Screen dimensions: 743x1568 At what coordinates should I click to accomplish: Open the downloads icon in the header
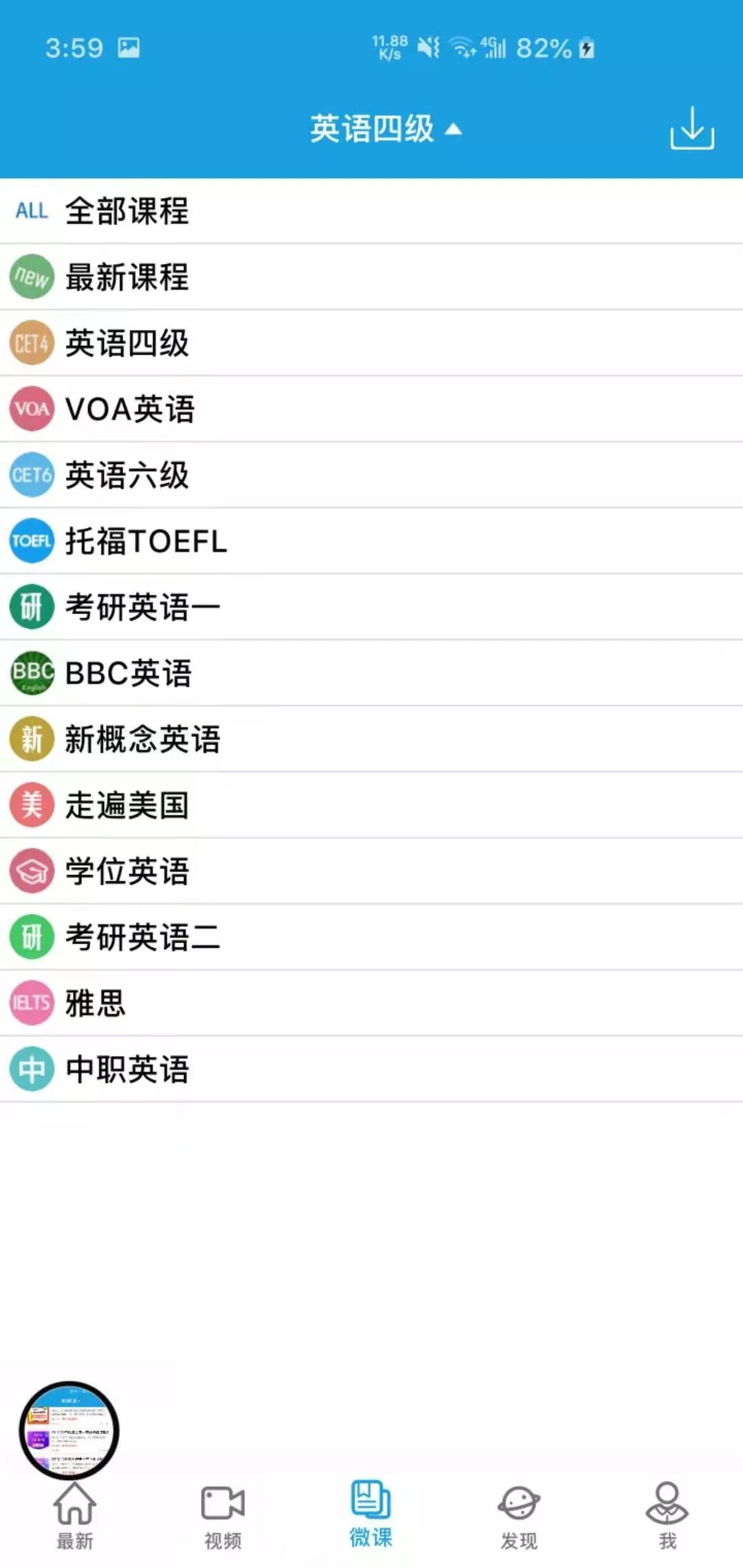click(x=692, y=129)
